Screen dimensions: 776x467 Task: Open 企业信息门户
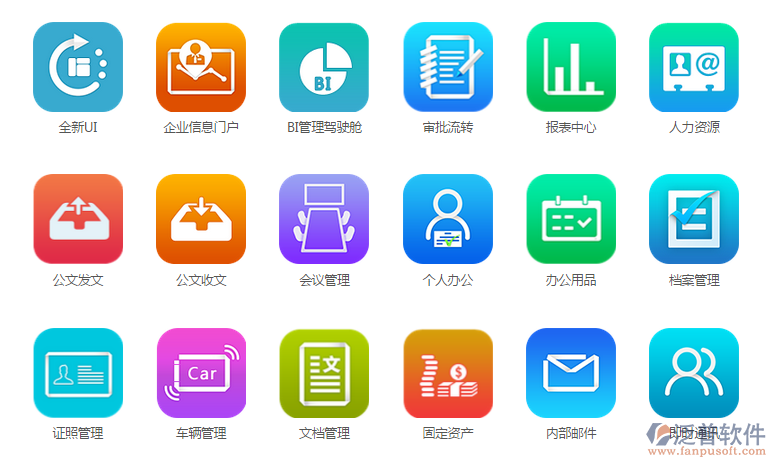point(201,67)
